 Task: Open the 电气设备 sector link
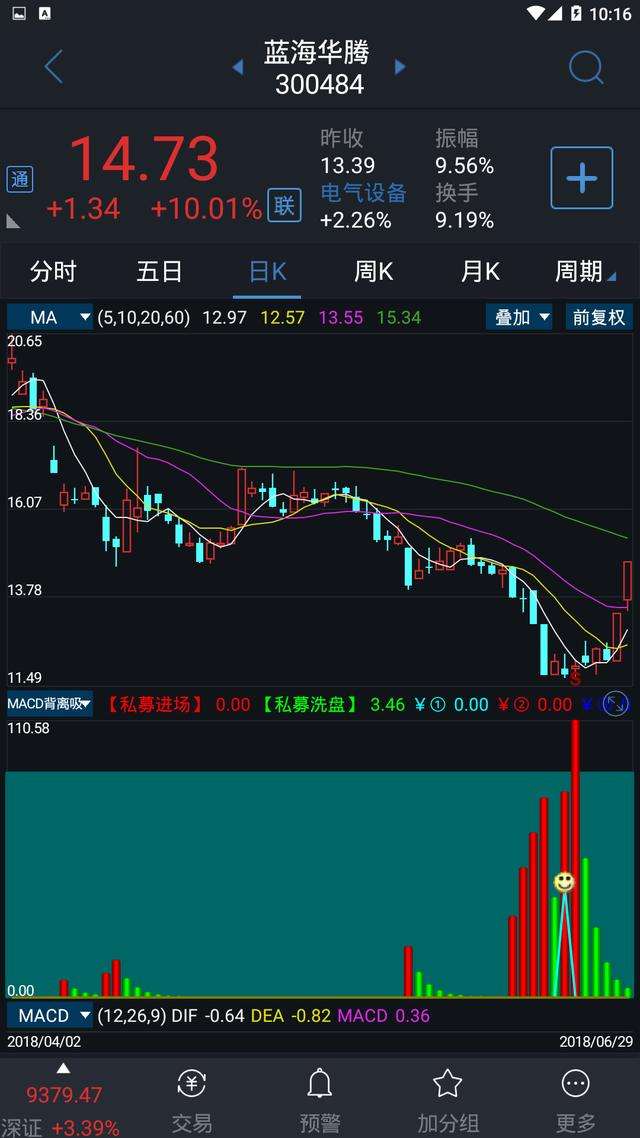(x=363, y=193)
